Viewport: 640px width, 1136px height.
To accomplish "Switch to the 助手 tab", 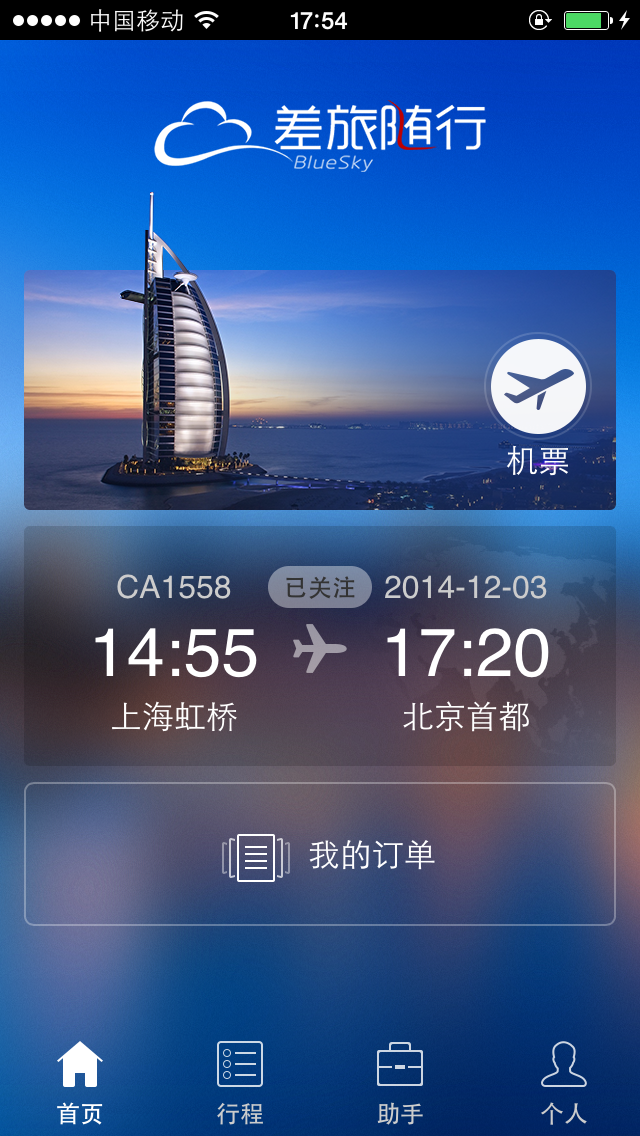I will click(400, 1082).
